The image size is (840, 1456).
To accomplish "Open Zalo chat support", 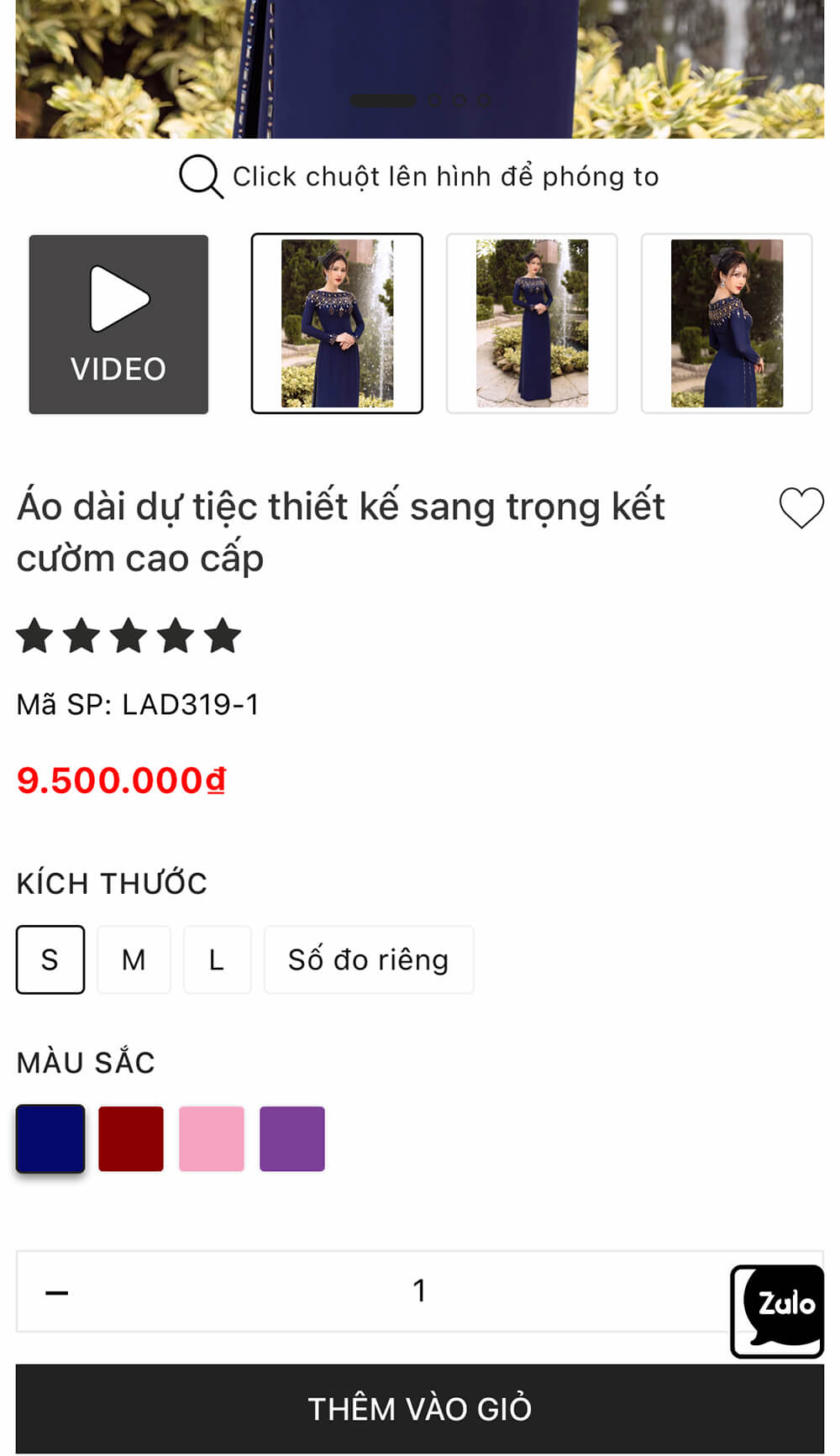I will 778,1310.
